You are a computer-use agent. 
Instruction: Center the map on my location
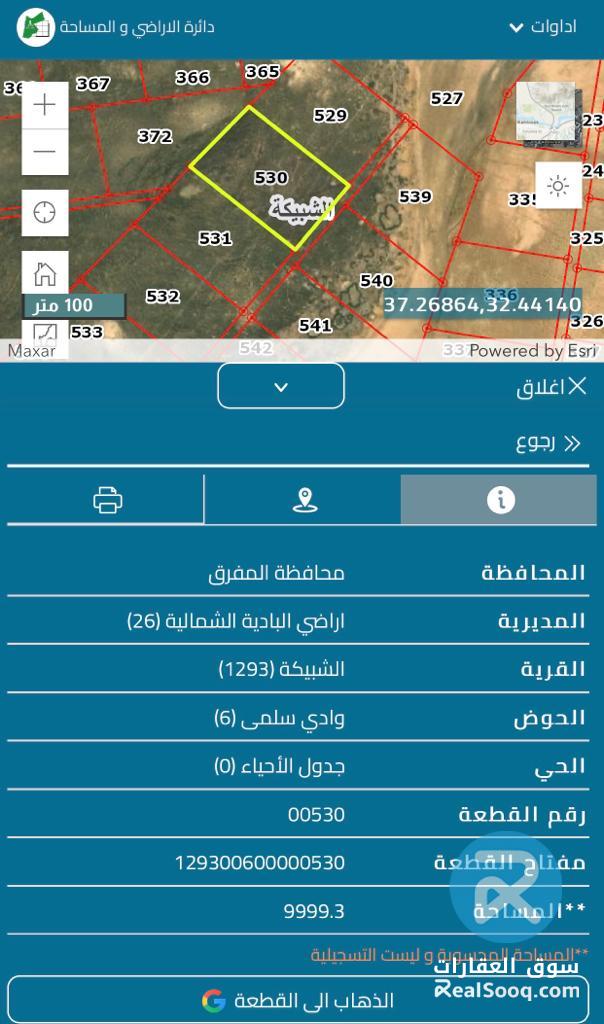coord(45,212)
